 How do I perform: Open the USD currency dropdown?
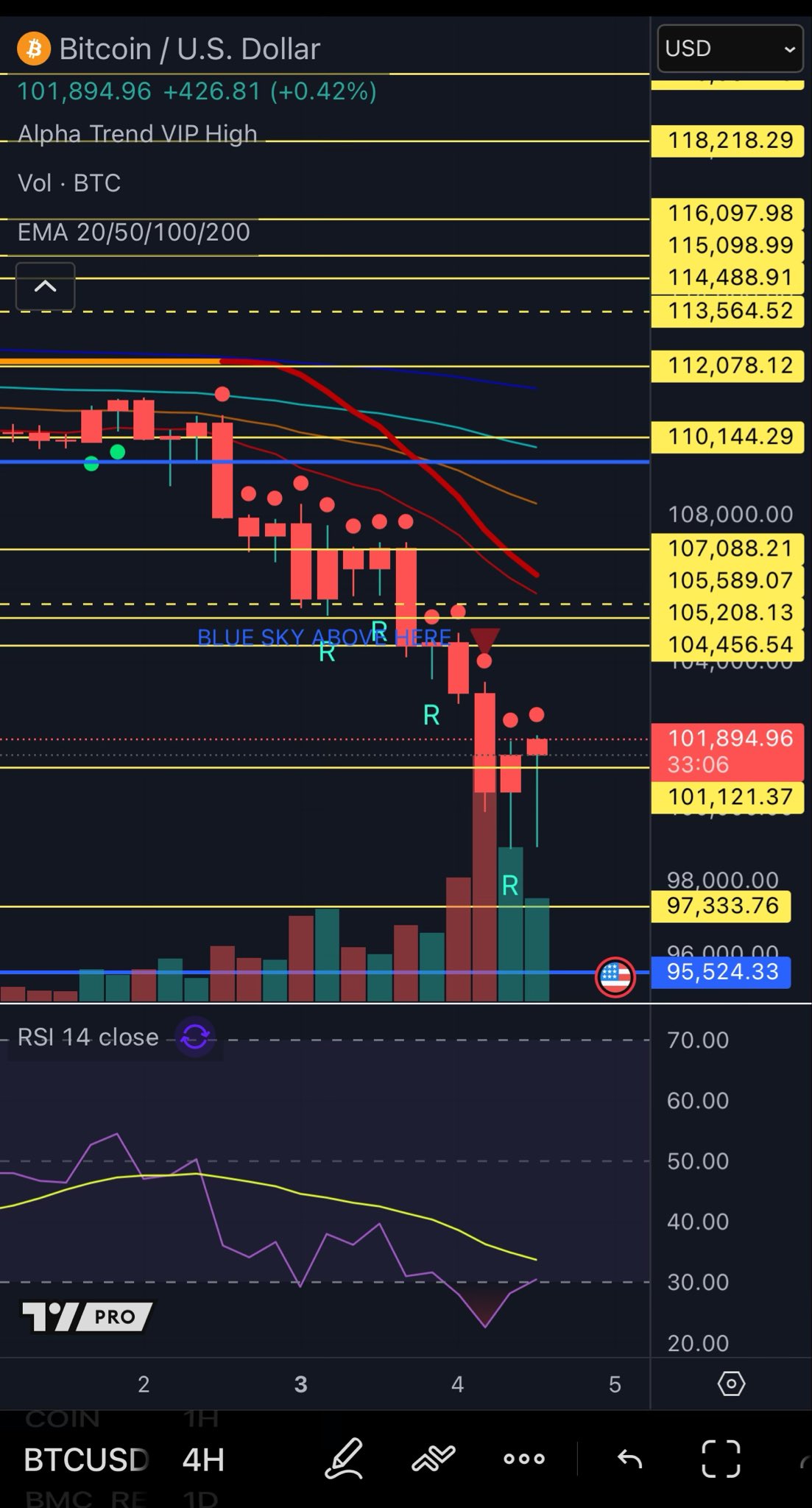[730, 48]
